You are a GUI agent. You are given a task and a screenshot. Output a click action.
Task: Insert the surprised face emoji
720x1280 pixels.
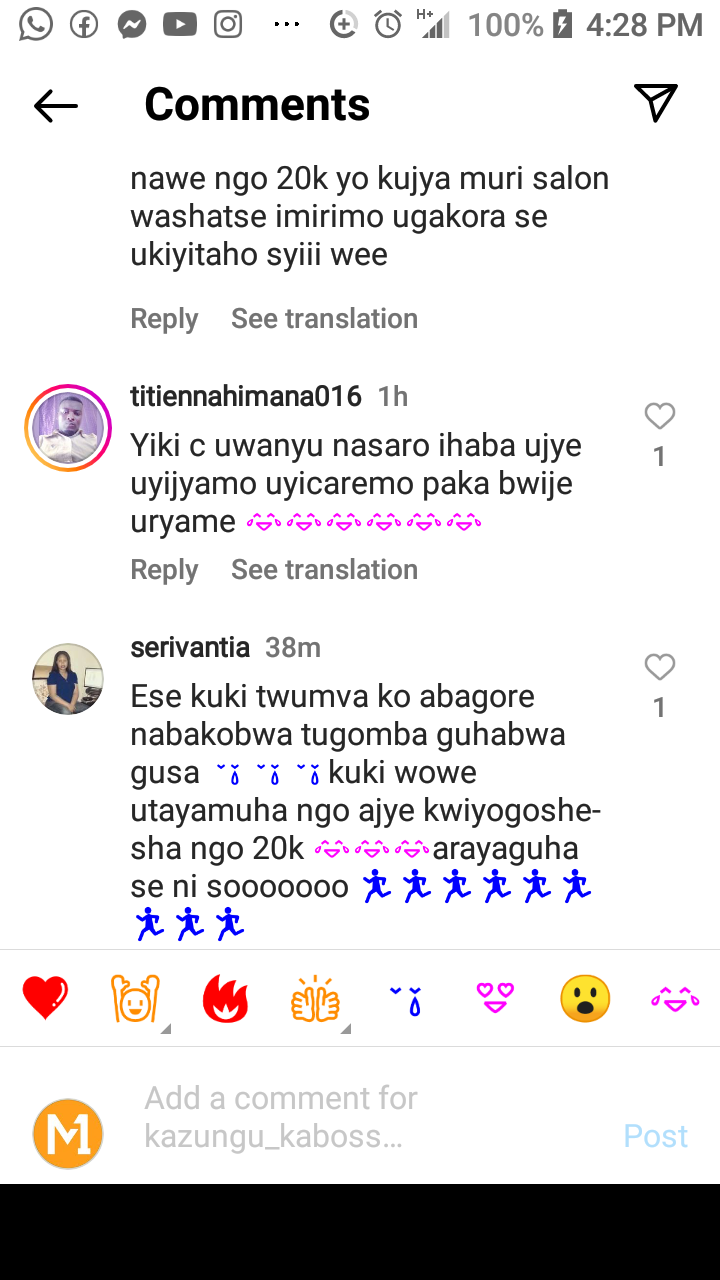(585, 999)
